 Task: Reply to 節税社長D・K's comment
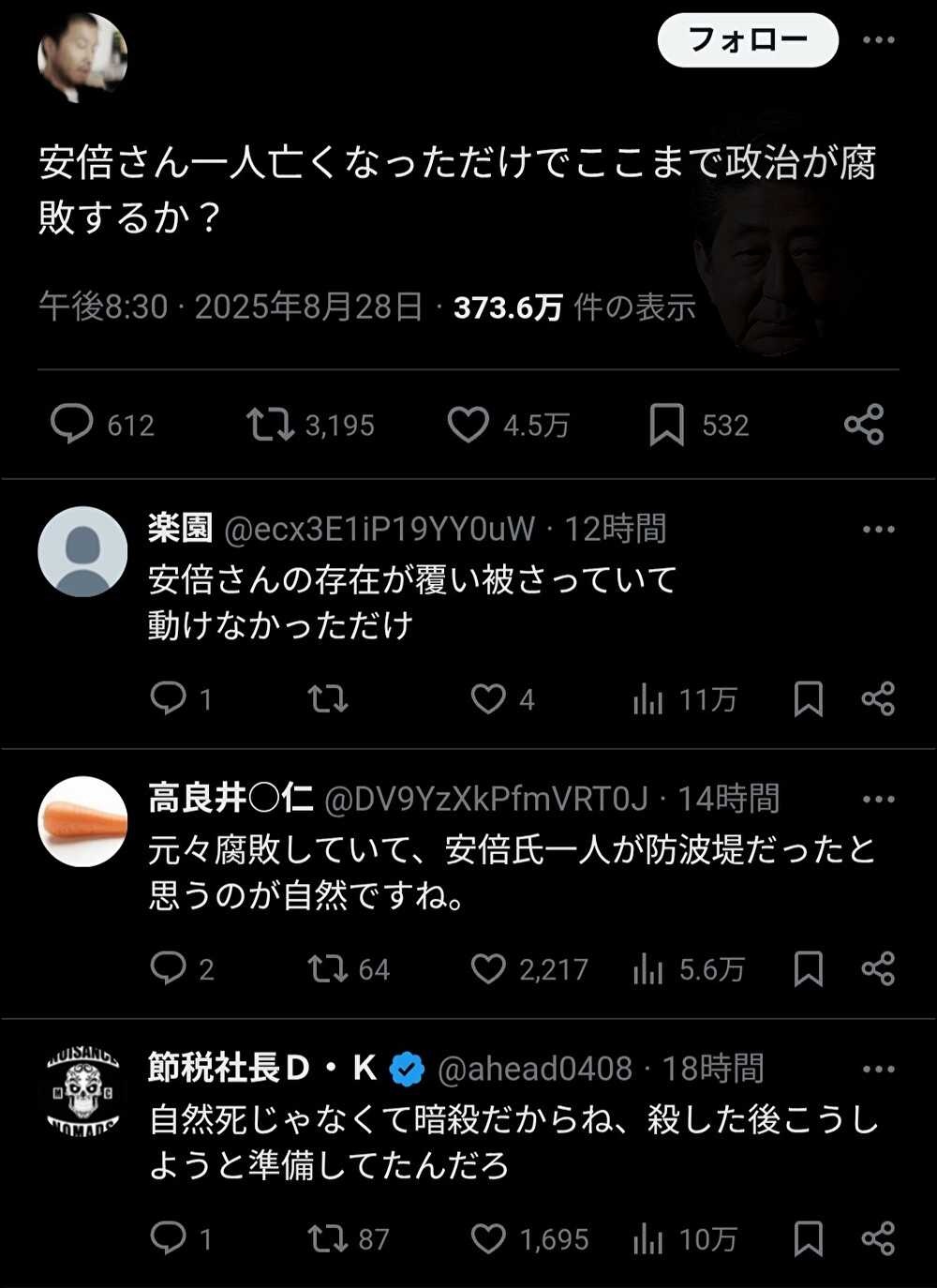click(169, 1239)
